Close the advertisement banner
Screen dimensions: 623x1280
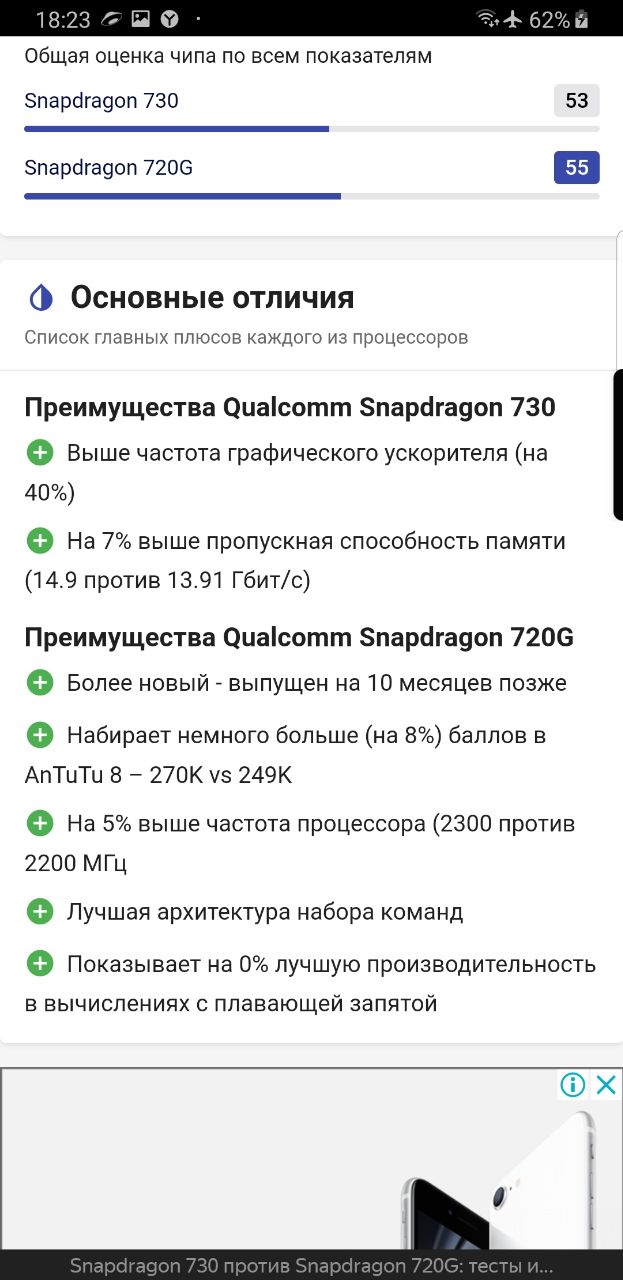click(x=606, y=1085)
